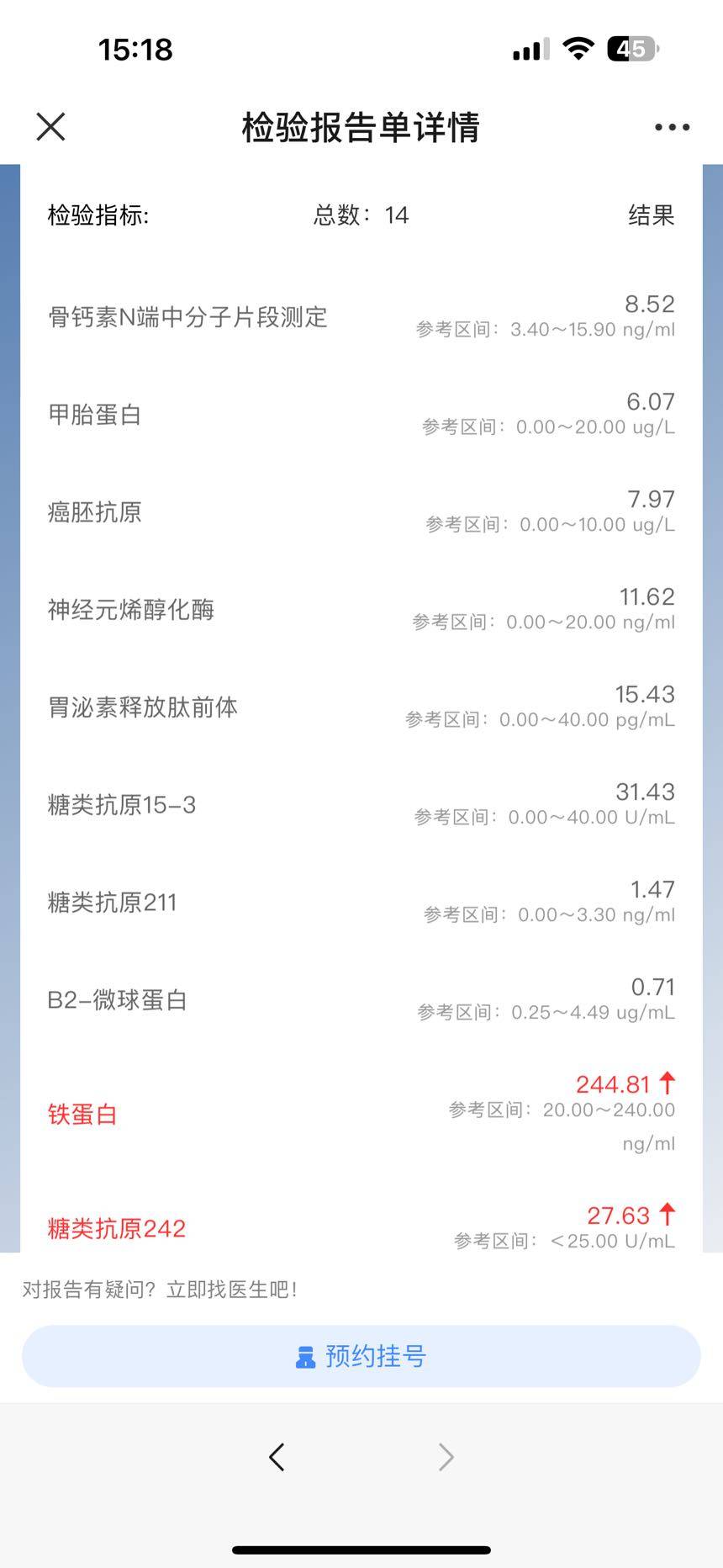Close the lab report details page
This screenshot has height=1568, width=723.
pos(50,127)
